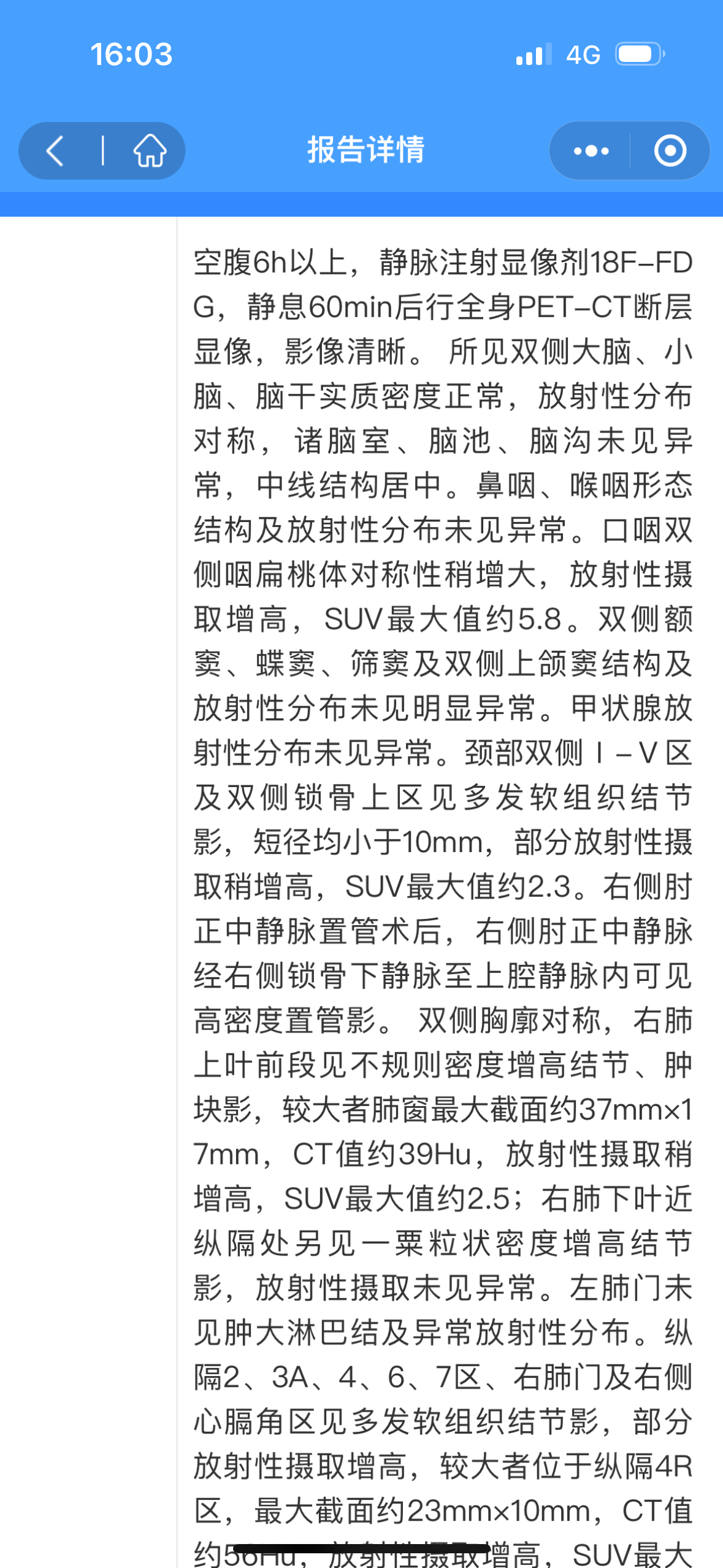Tap the home icon in the header
Viewport: 723px width, 1568px height.
tap(150, 151)
